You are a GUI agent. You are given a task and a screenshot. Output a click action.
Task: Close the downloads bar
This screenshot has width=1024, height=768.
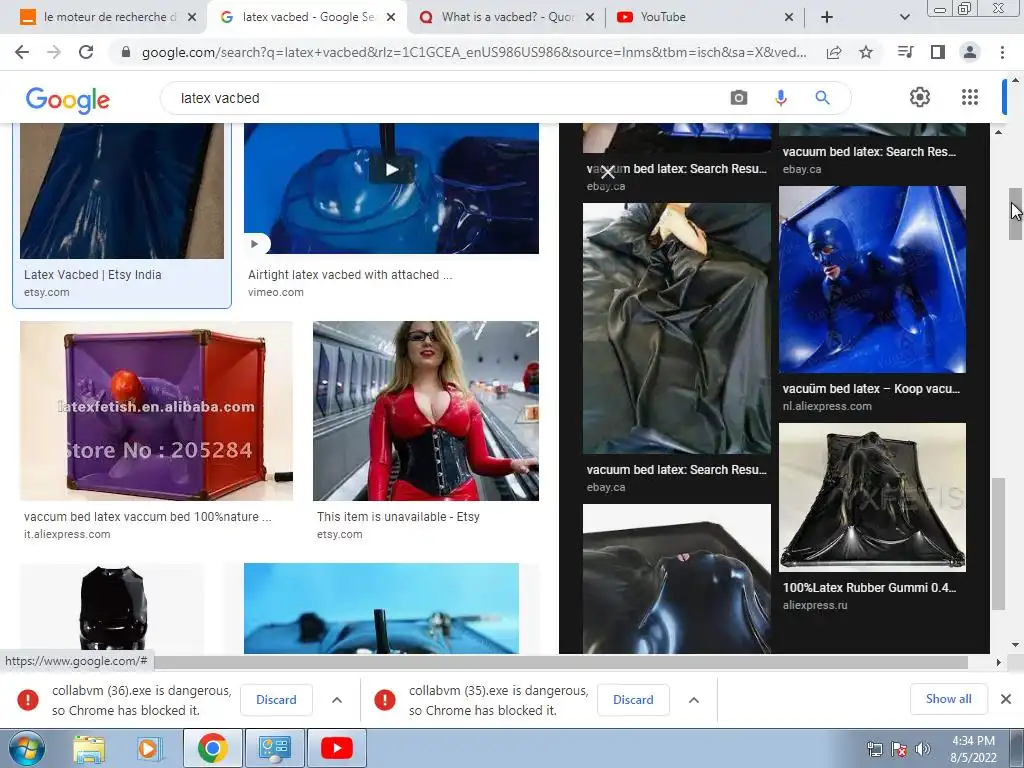(1006, 699)
